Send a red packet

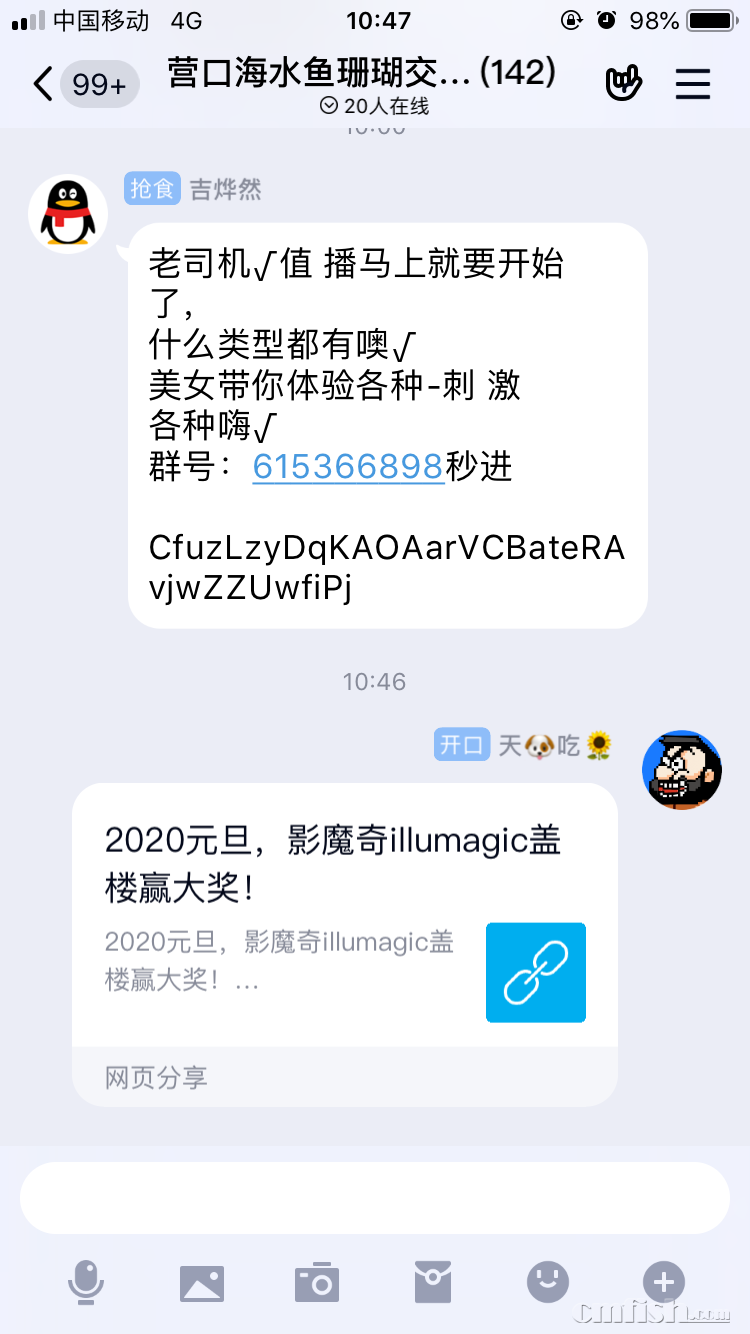[x=433, y=1282]
